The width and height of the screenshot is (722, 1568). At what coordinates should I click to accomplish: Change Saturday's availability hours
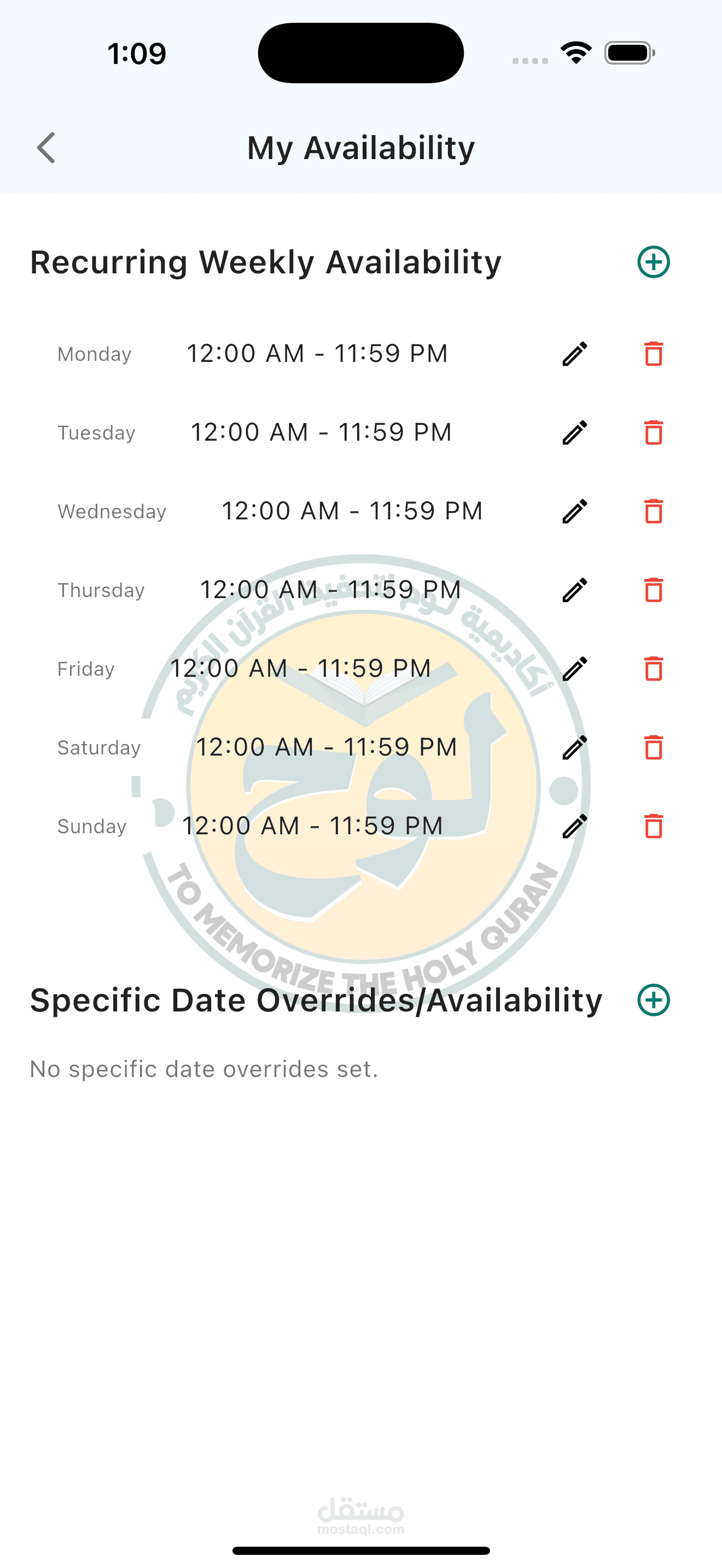click(574, 747)
